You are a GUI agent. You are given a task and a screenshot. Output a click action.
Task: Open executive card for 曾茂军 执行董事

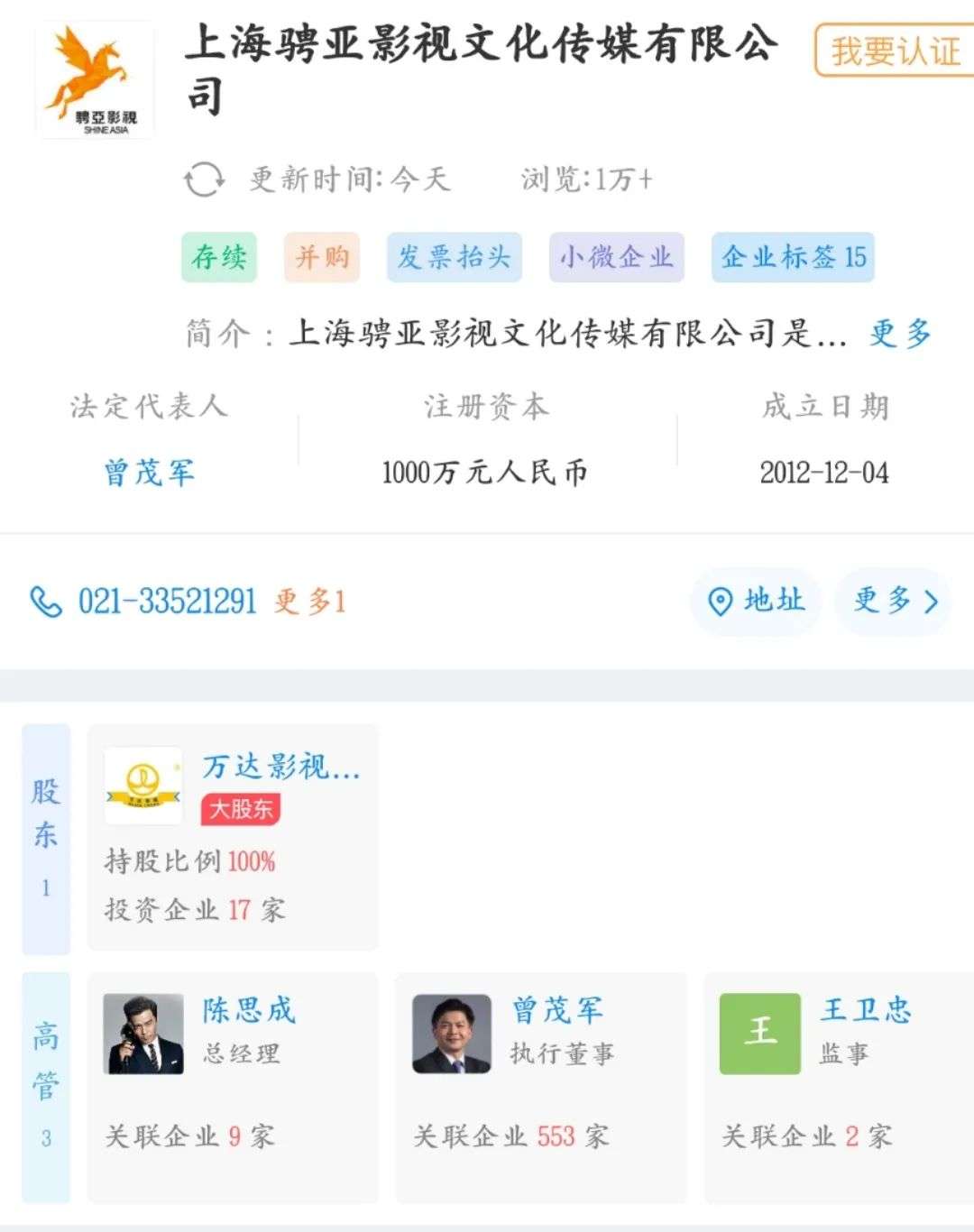[540, 1086]
